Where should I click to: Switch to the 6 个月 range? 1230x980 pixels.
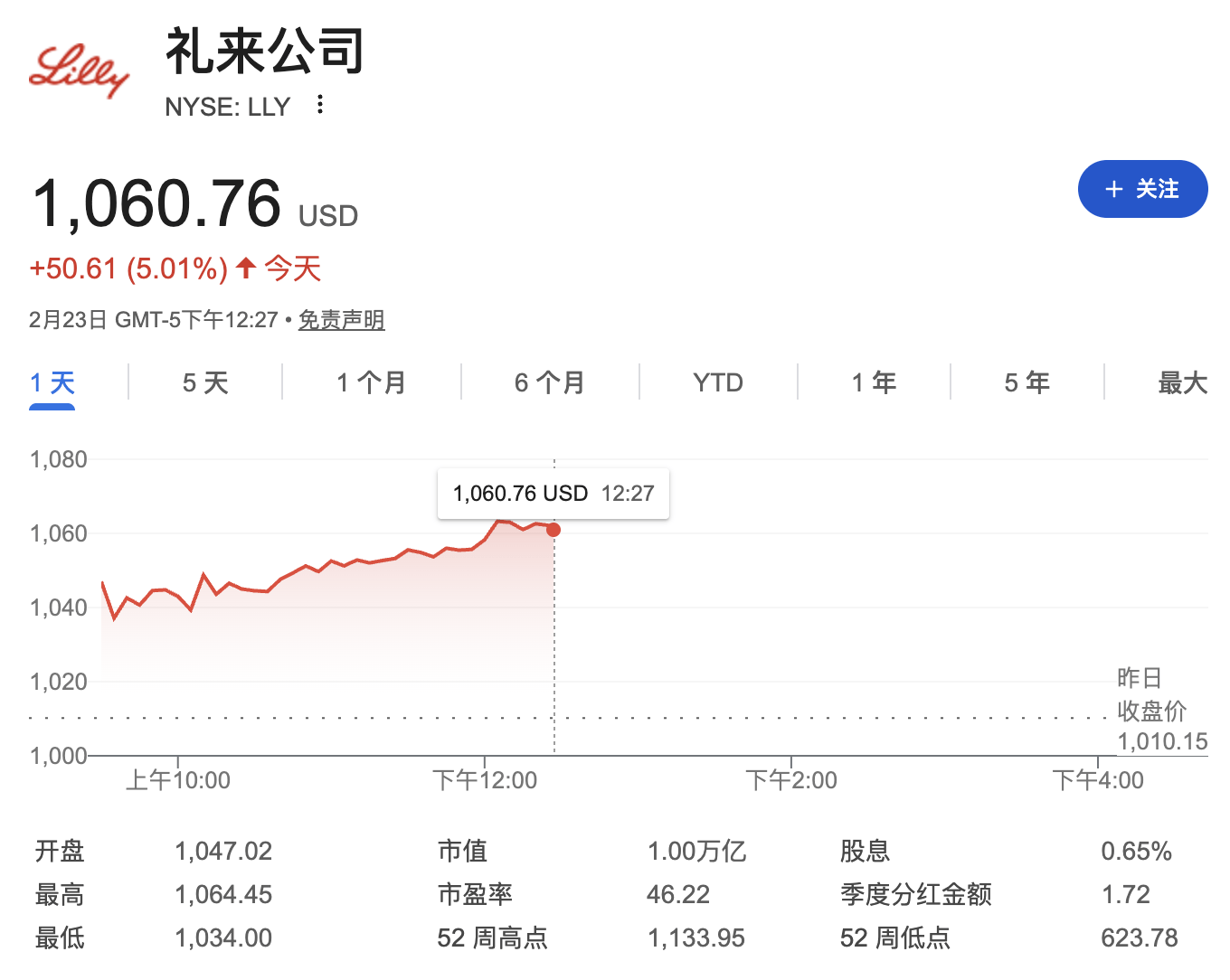(549, 383)
